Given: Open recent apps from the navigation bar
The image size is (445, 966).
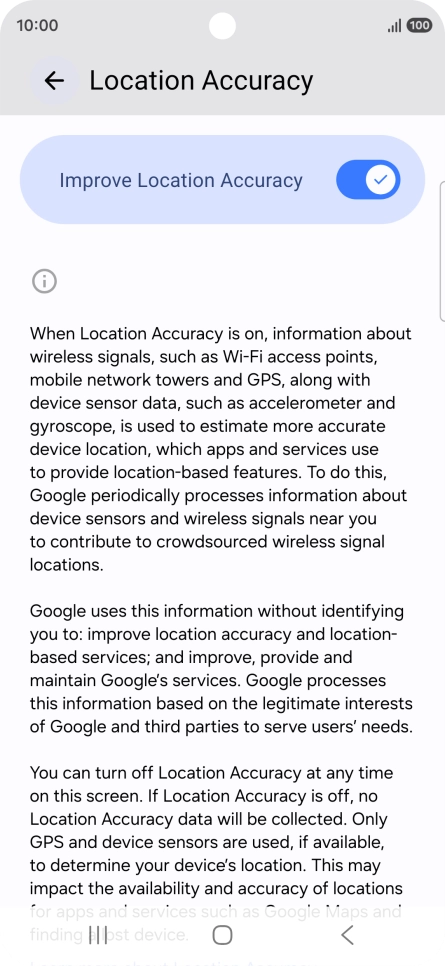Looking at the screenshot, I should (98, 935).
